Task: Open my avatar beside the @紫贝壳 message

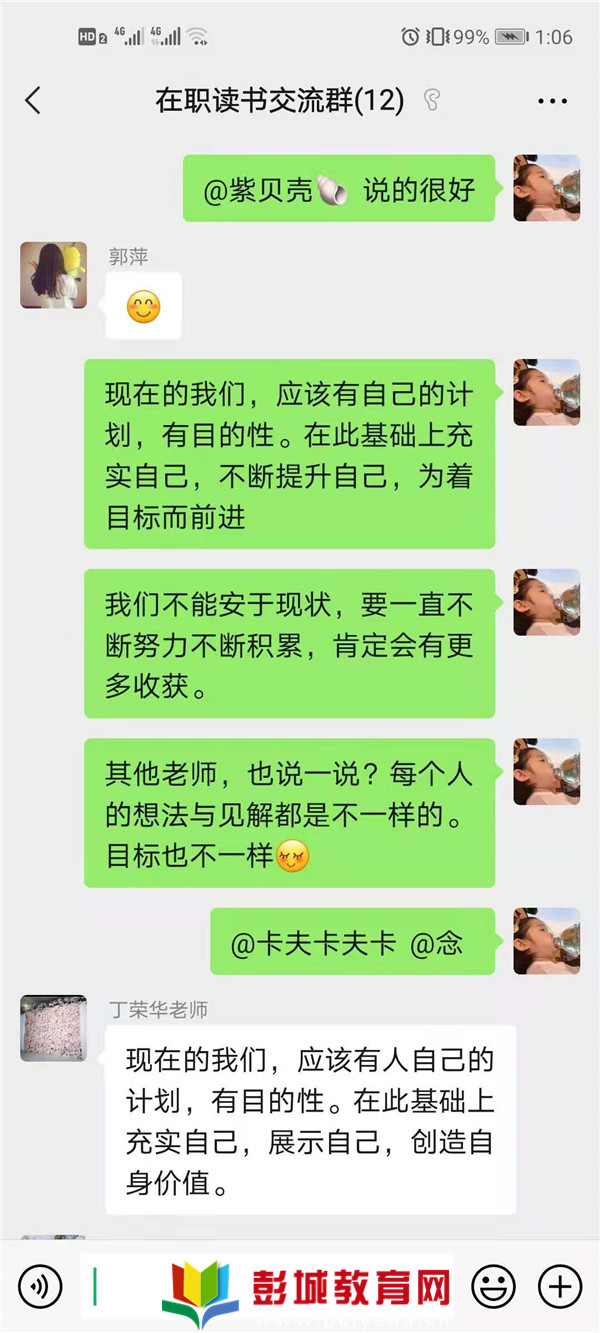Action: [547, 188]
